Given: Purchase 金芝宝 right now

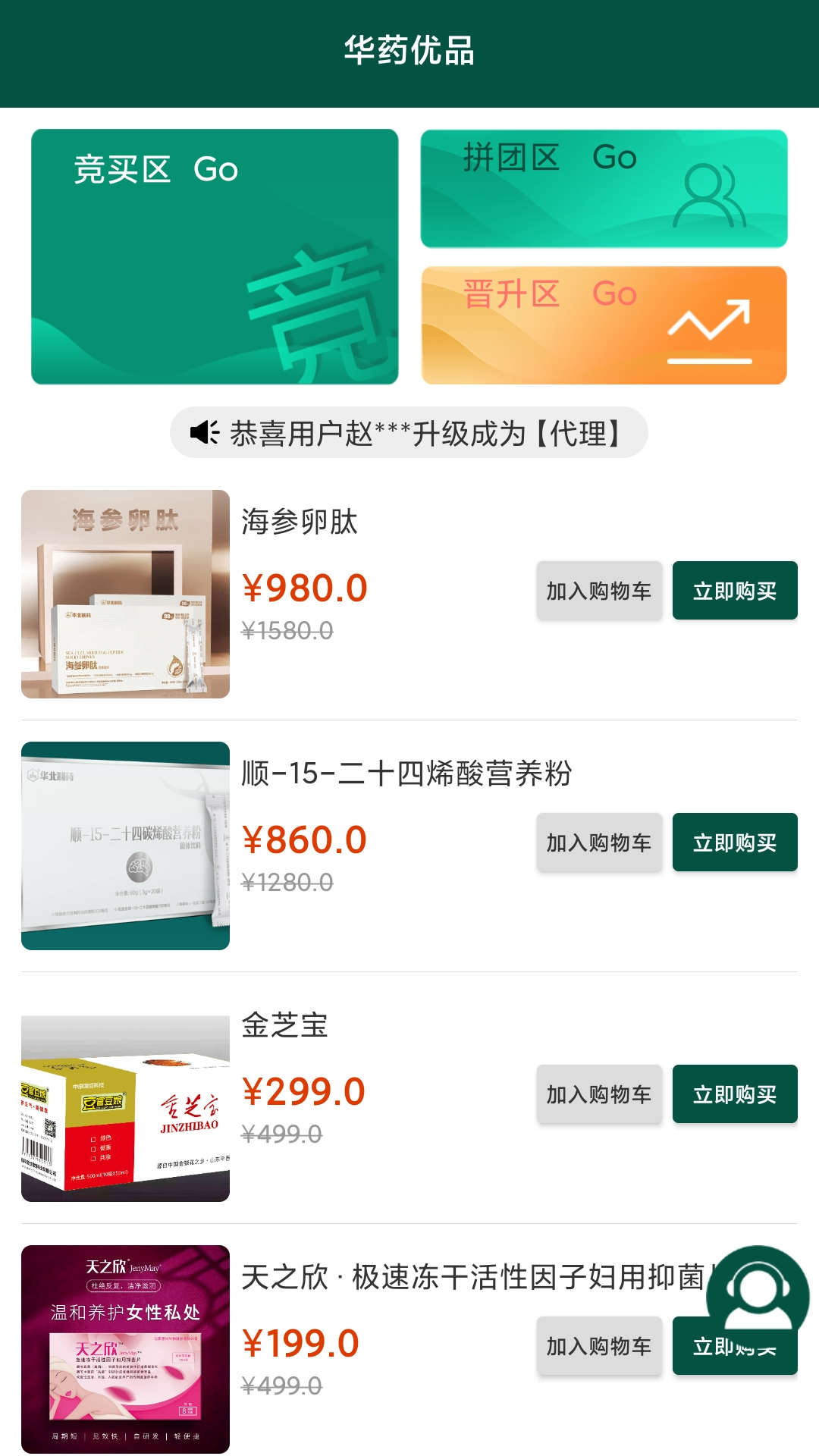Looking at the screenshot, I should click(734, 1094).
